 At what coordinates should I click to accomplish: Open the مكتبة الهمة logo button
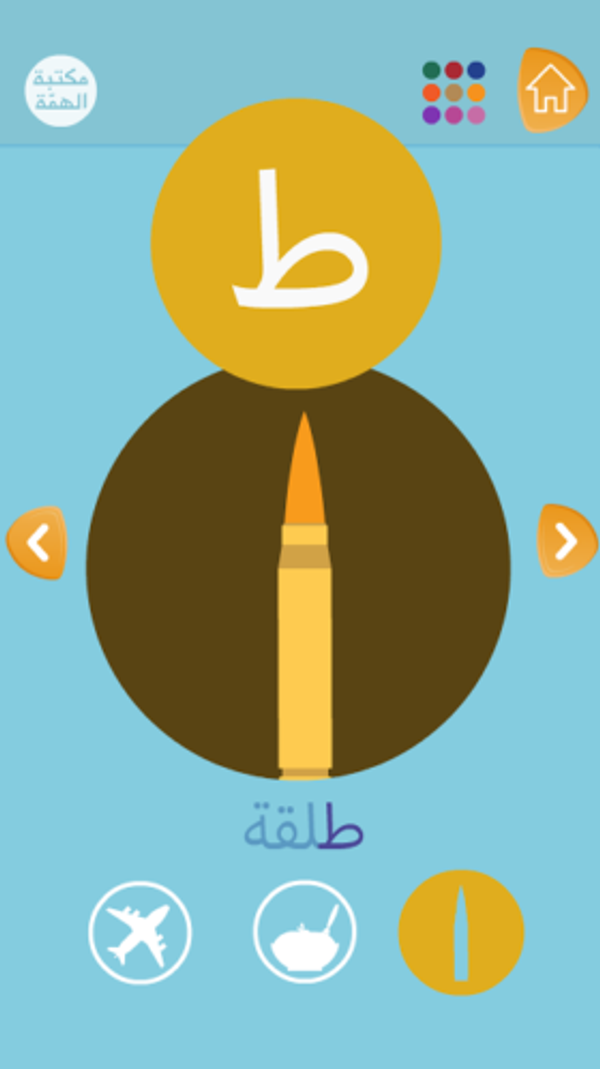[60, 90]
